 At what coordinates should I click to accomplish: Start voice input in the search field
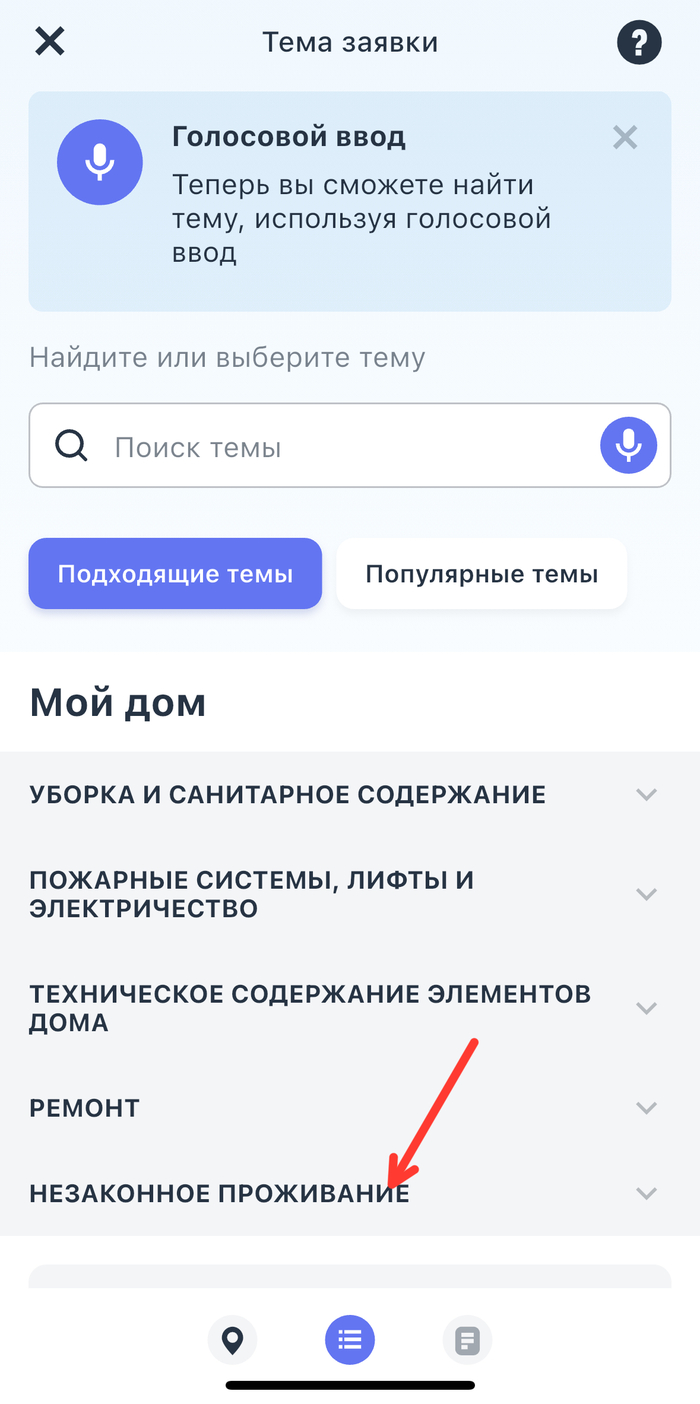628,445
